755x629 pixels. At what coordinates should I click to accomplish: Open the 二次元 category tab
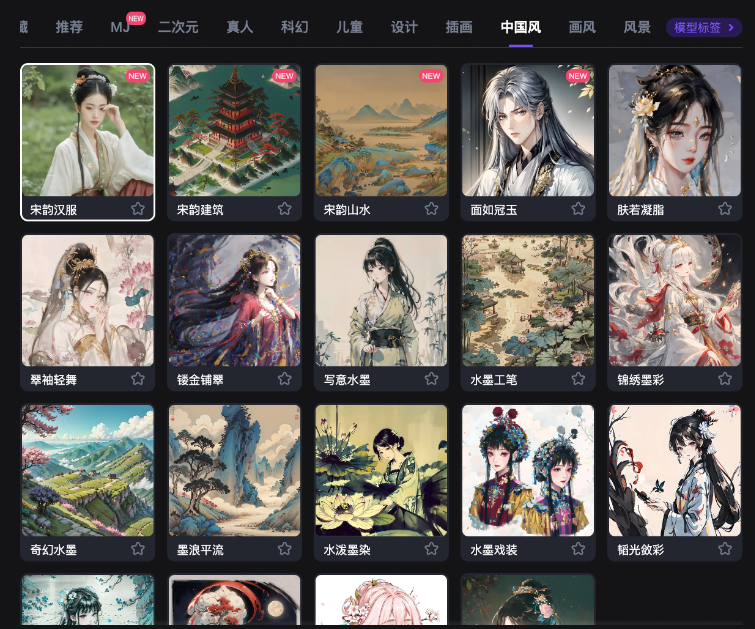click(179, 27)
